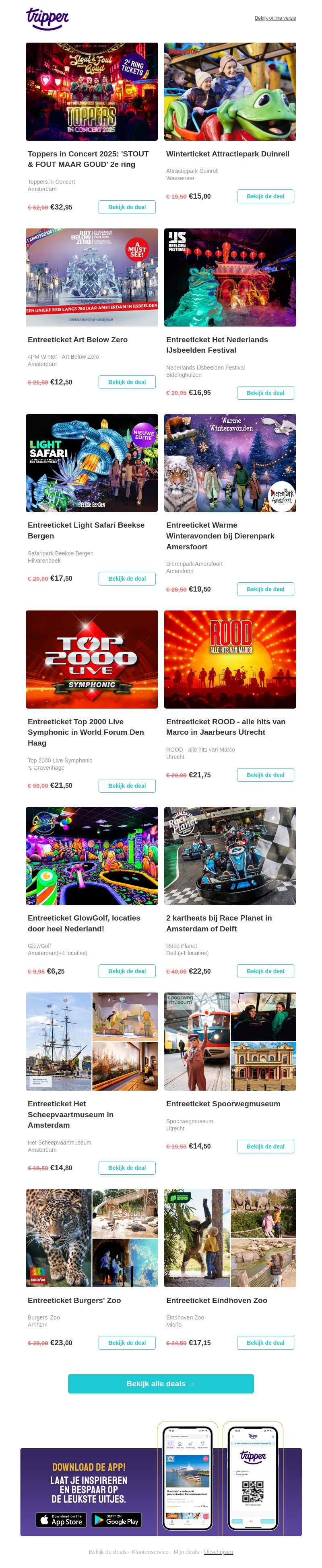Tap the 'Uitschrijven' unsubscribe link
Viewport: 322px width, 1568px height.
[218, 1552]
